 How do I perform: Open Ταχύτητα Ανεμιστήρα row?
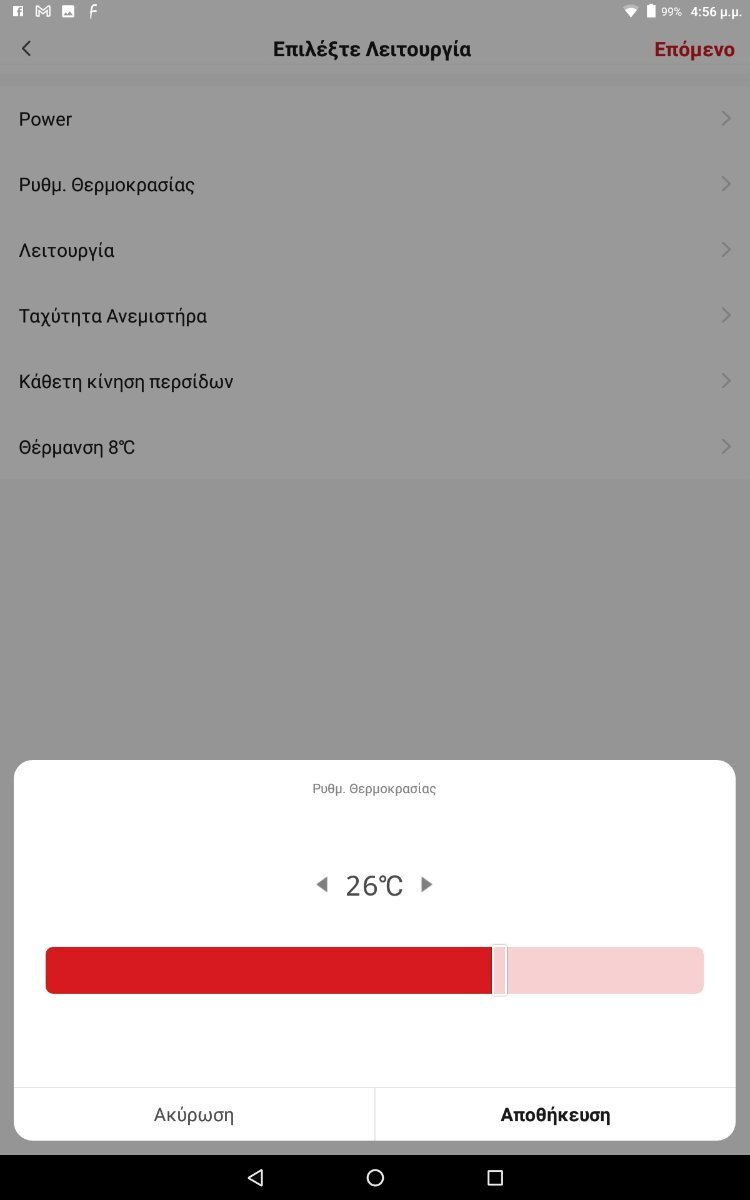(x=375, y=316)
